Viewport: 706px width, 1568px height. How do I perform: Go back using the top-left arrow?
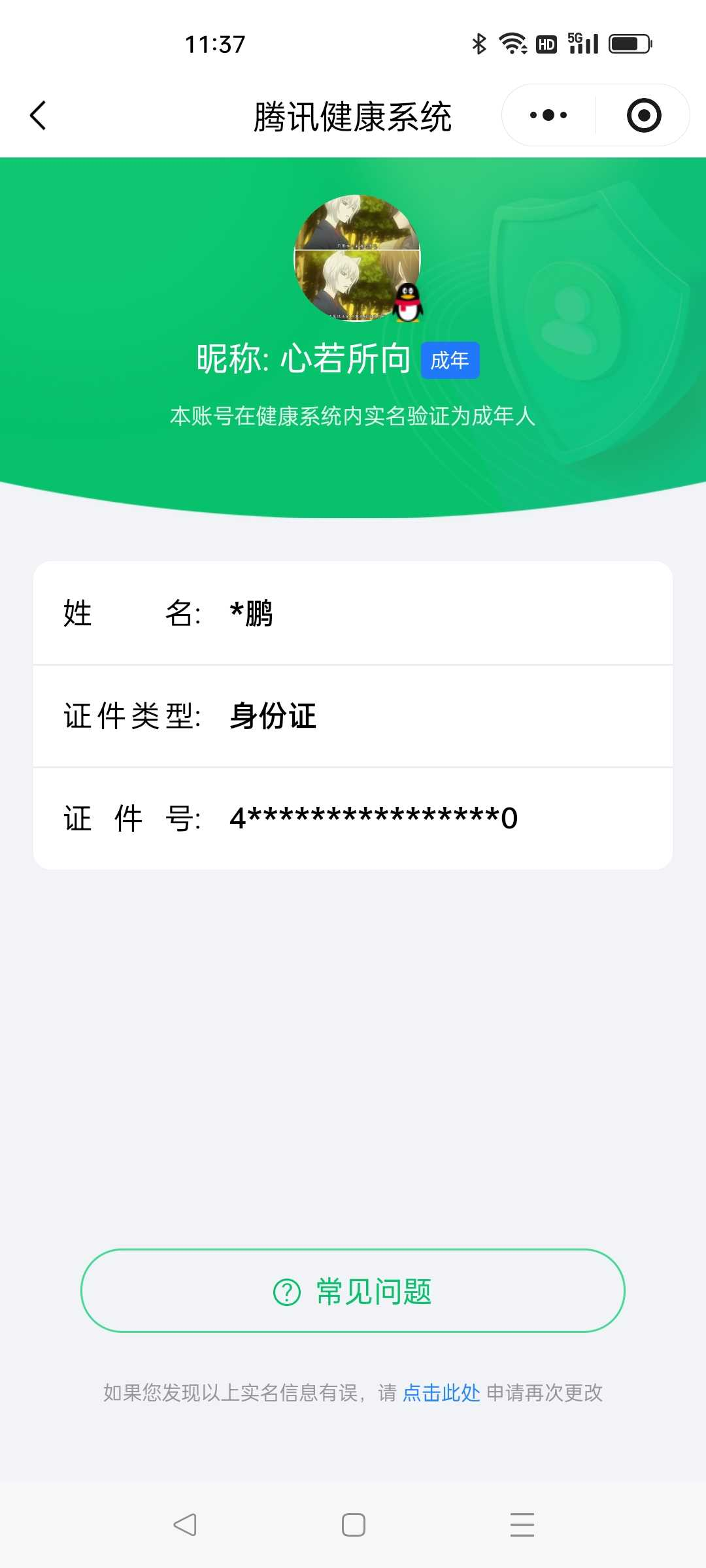[x=39, y=116]
